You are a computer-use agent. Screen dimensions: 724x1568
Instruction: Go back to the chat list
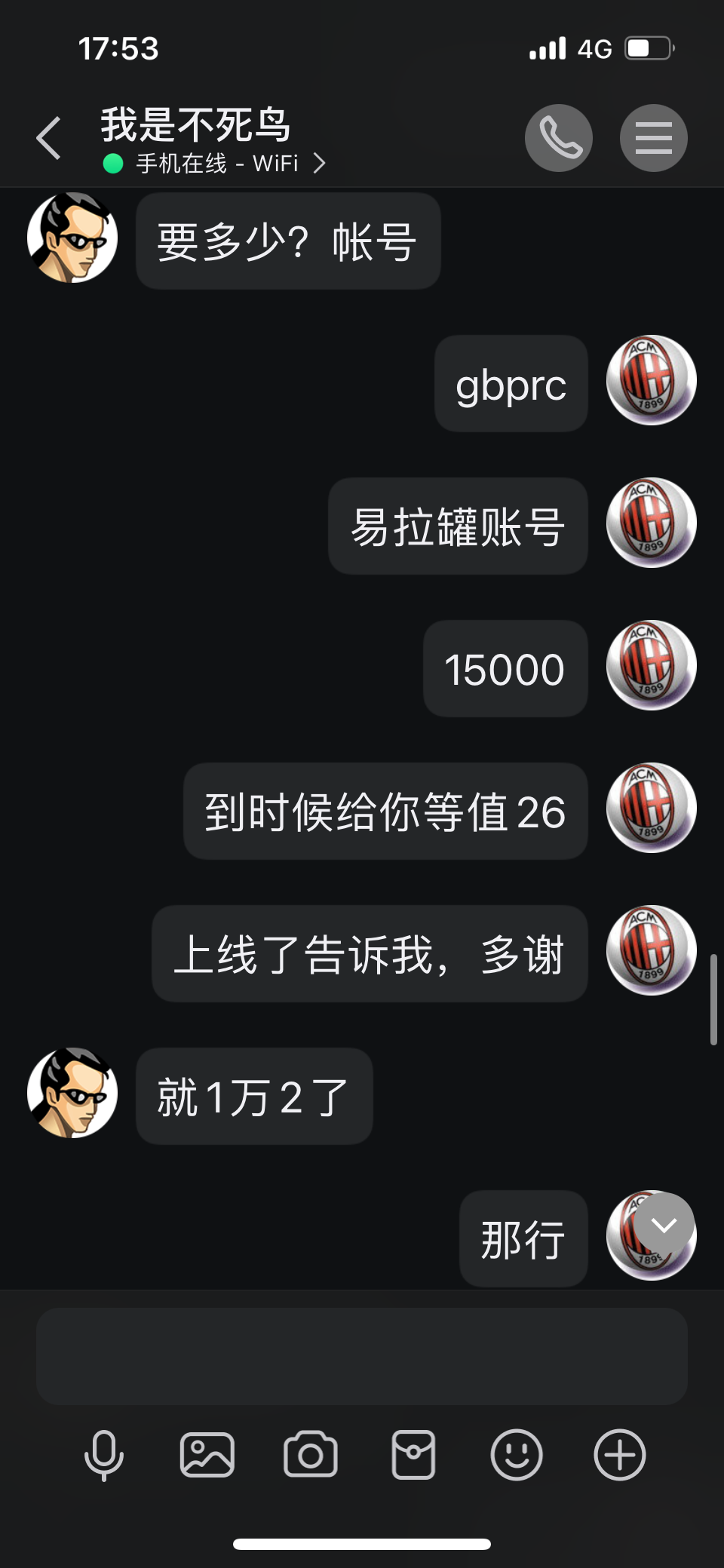pos(49,139)
